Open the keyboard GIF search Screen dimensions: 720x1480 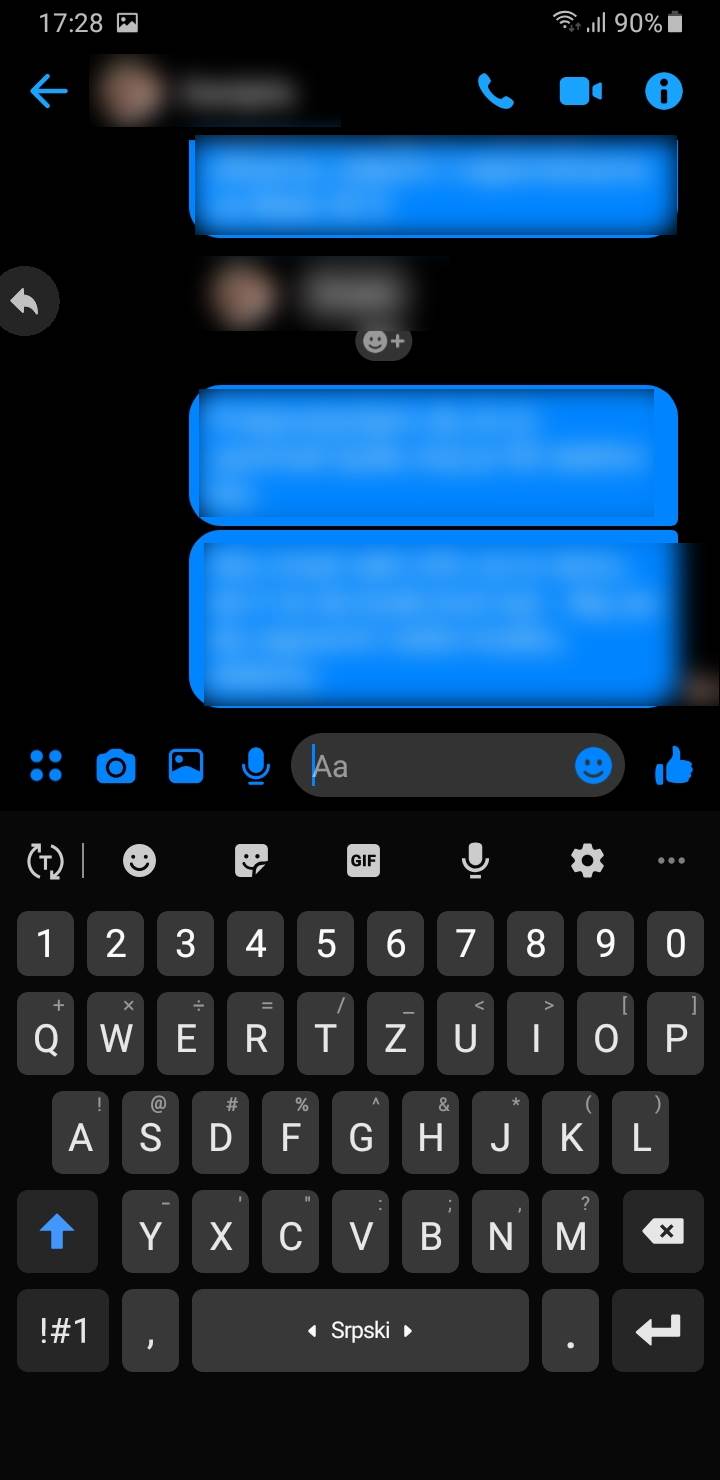coord(363,860)
